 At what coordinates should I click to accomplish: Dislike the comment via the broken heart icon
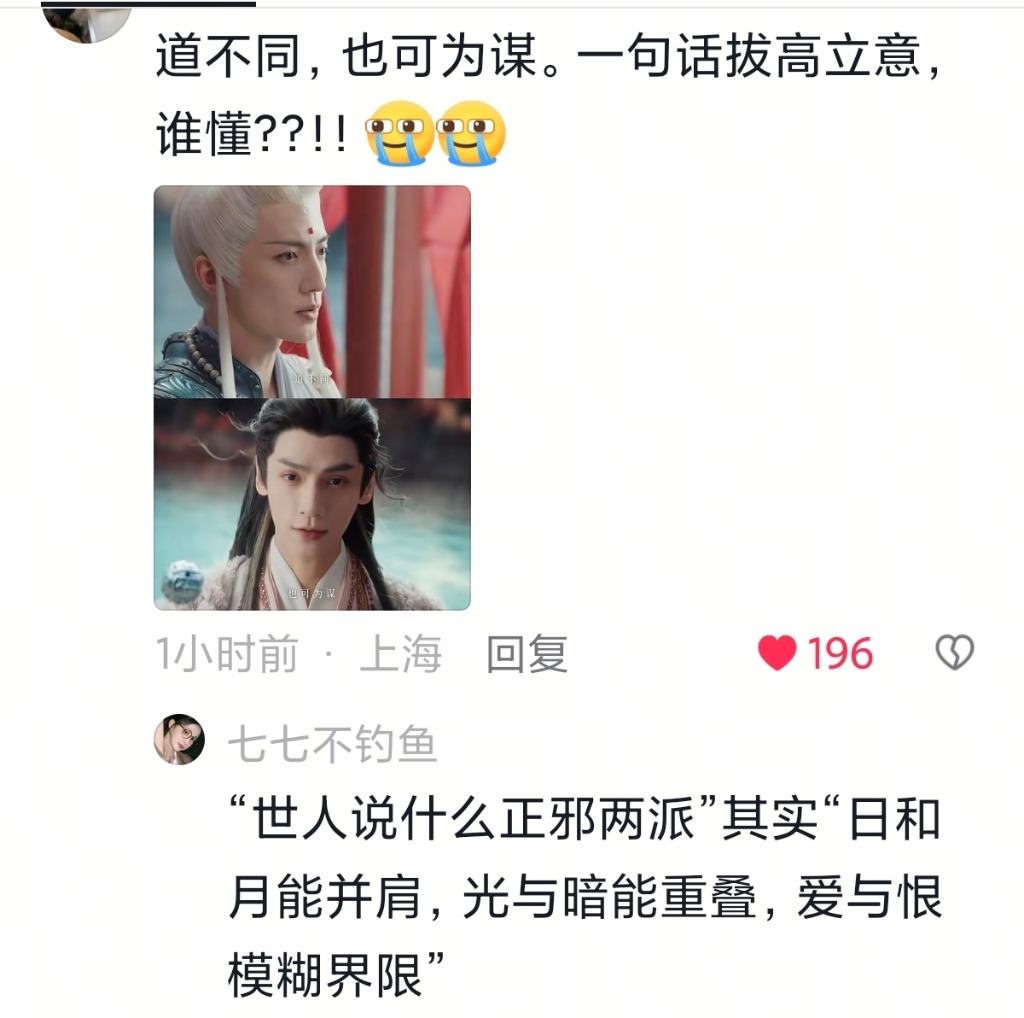pos(953,654)
